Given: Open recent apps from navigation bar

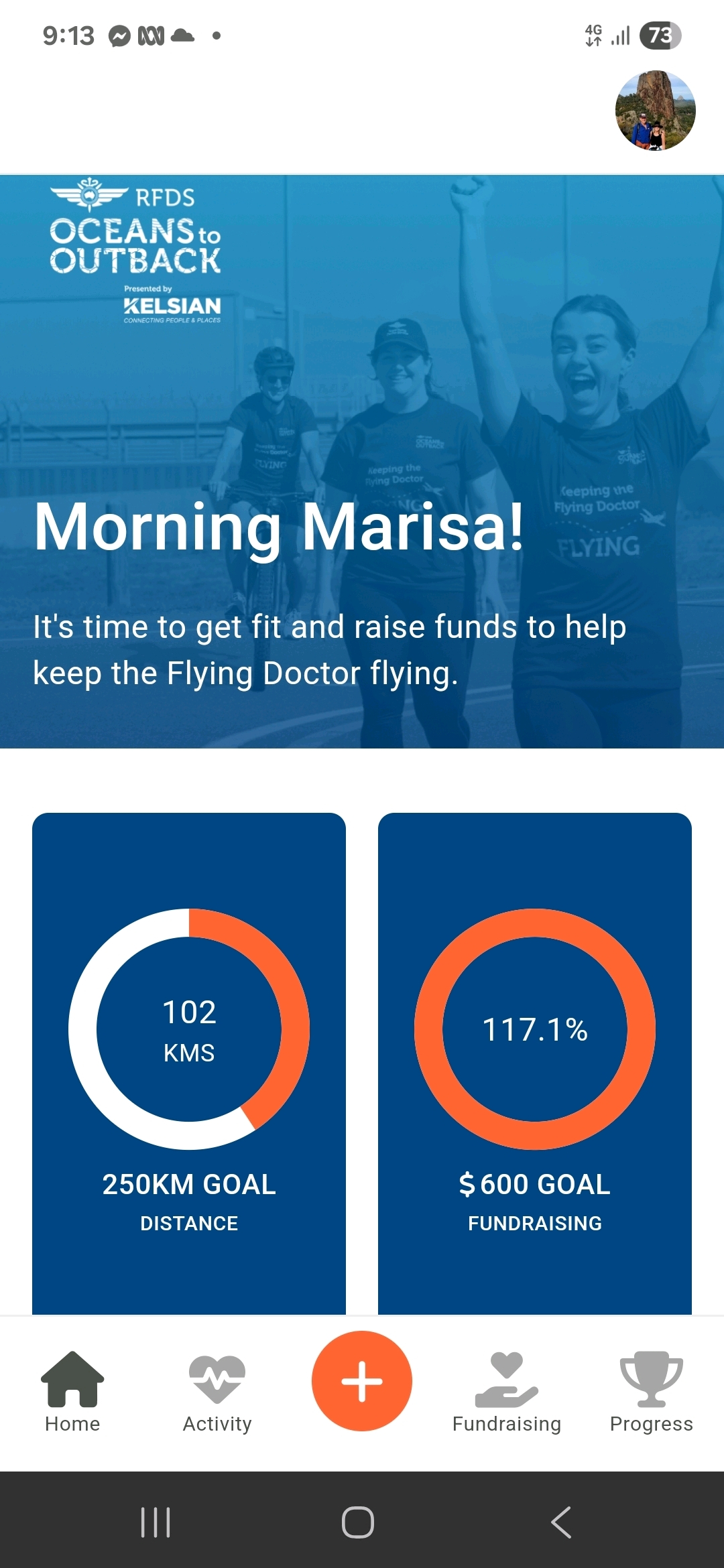Looking at the screenshot, I should (x=156, y=1522).
